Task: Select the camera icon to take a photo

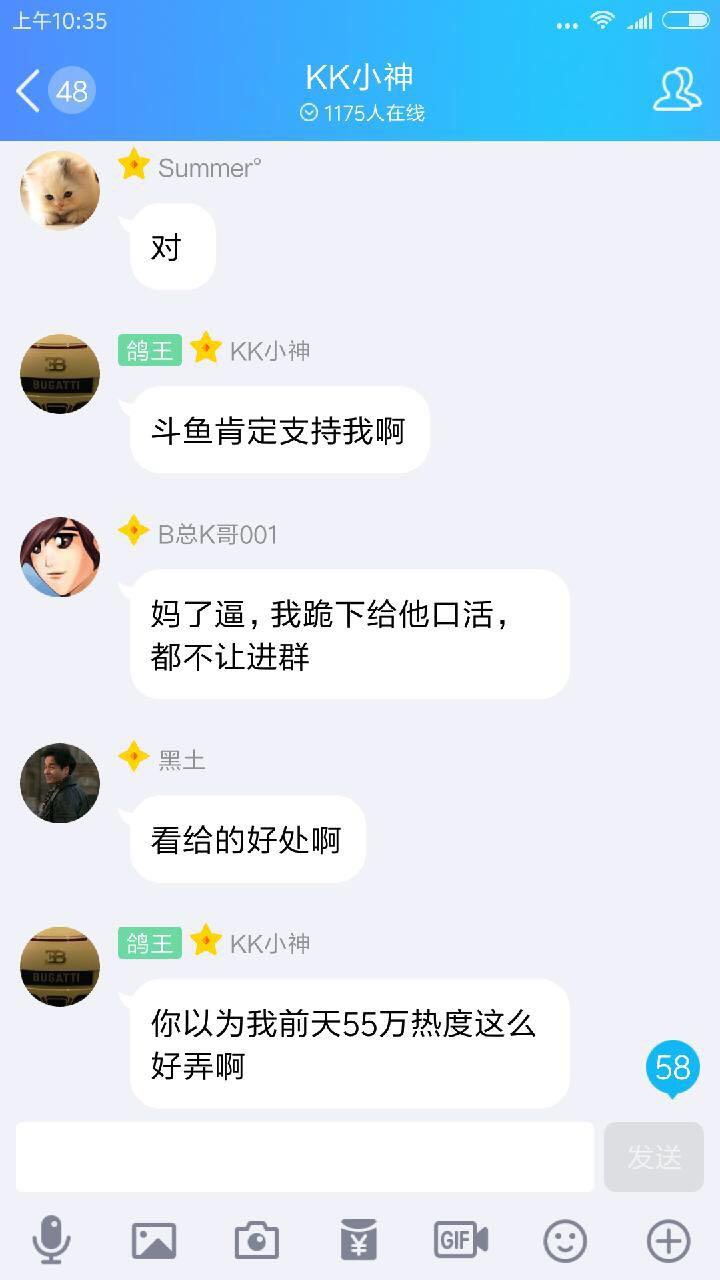Action: tap(255, 1240)
